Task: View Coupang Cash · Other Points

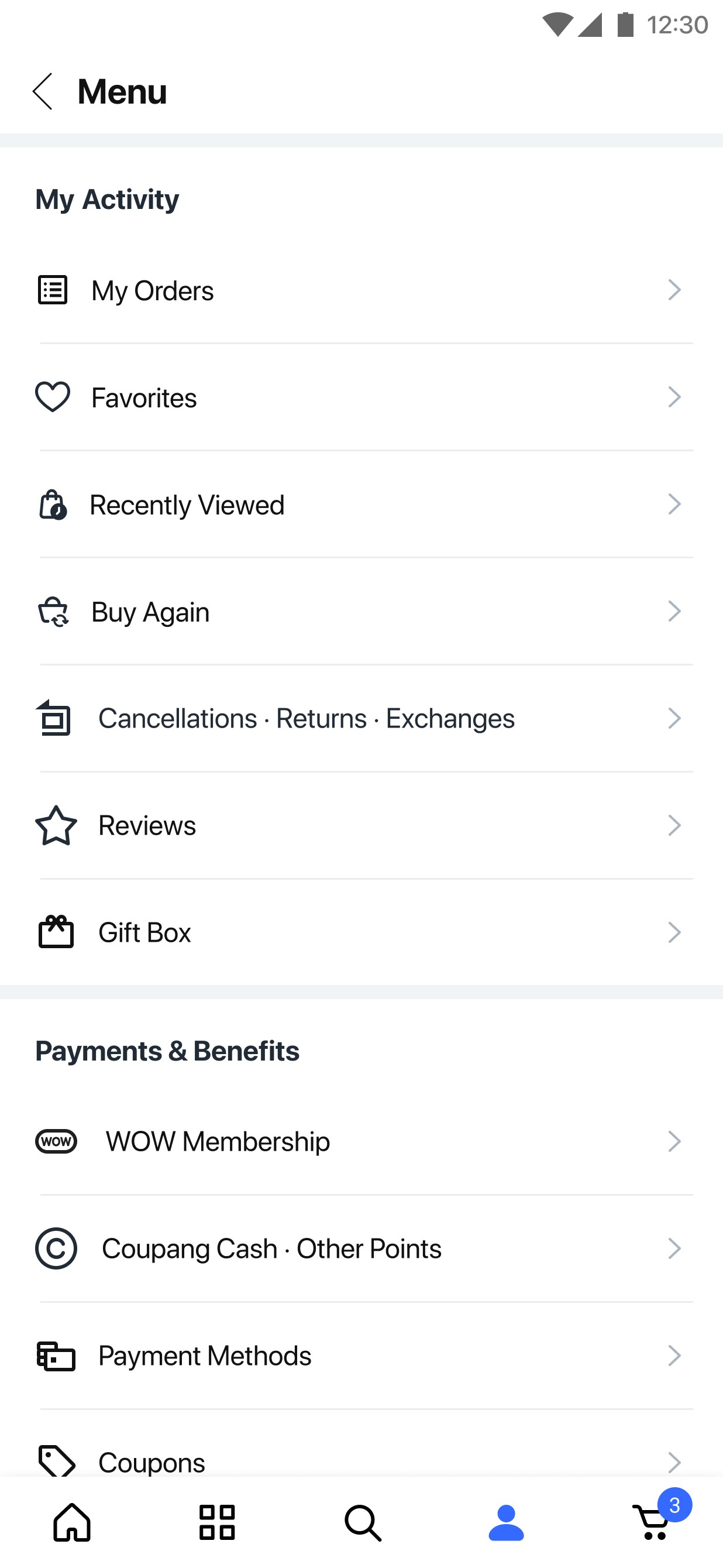Action: (x=361, y=1248)
